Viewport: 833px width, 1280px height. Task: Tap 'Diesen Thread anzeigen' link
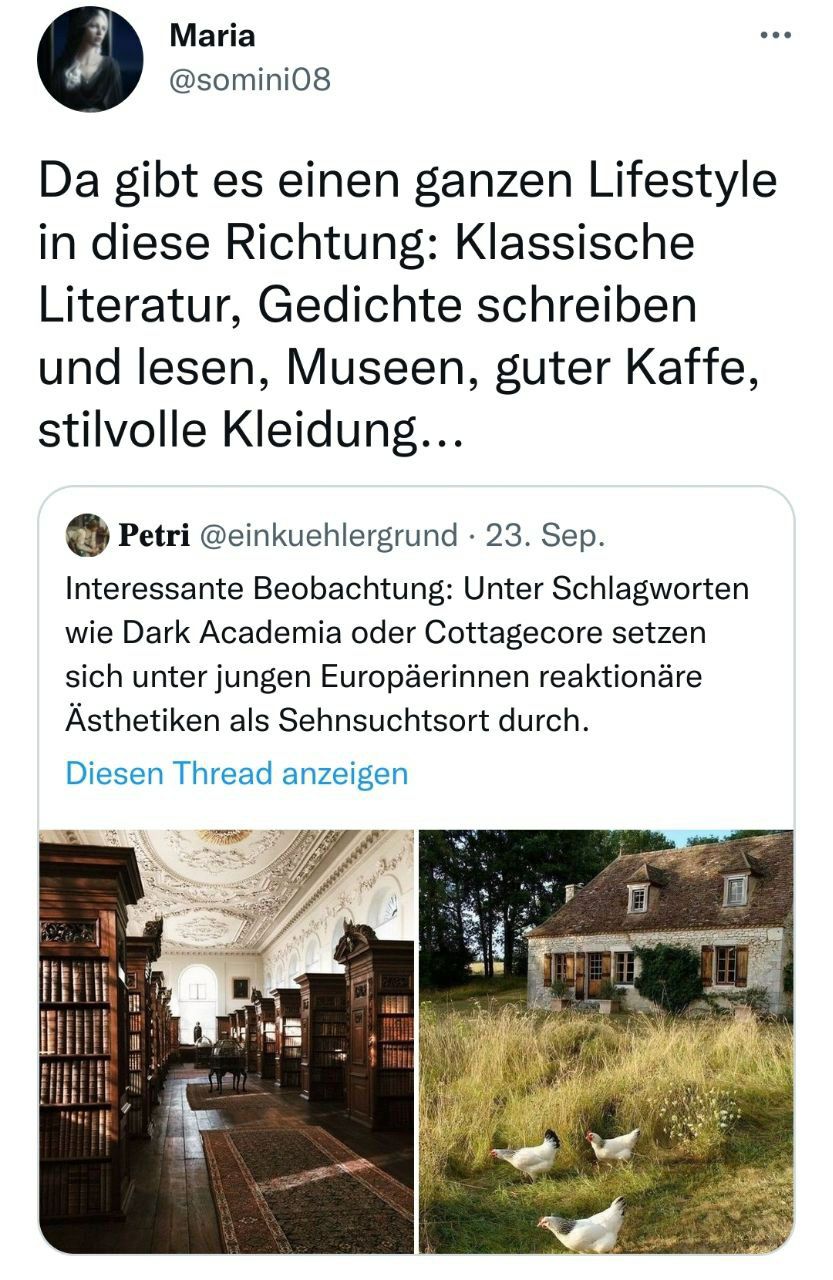[236, 773]
